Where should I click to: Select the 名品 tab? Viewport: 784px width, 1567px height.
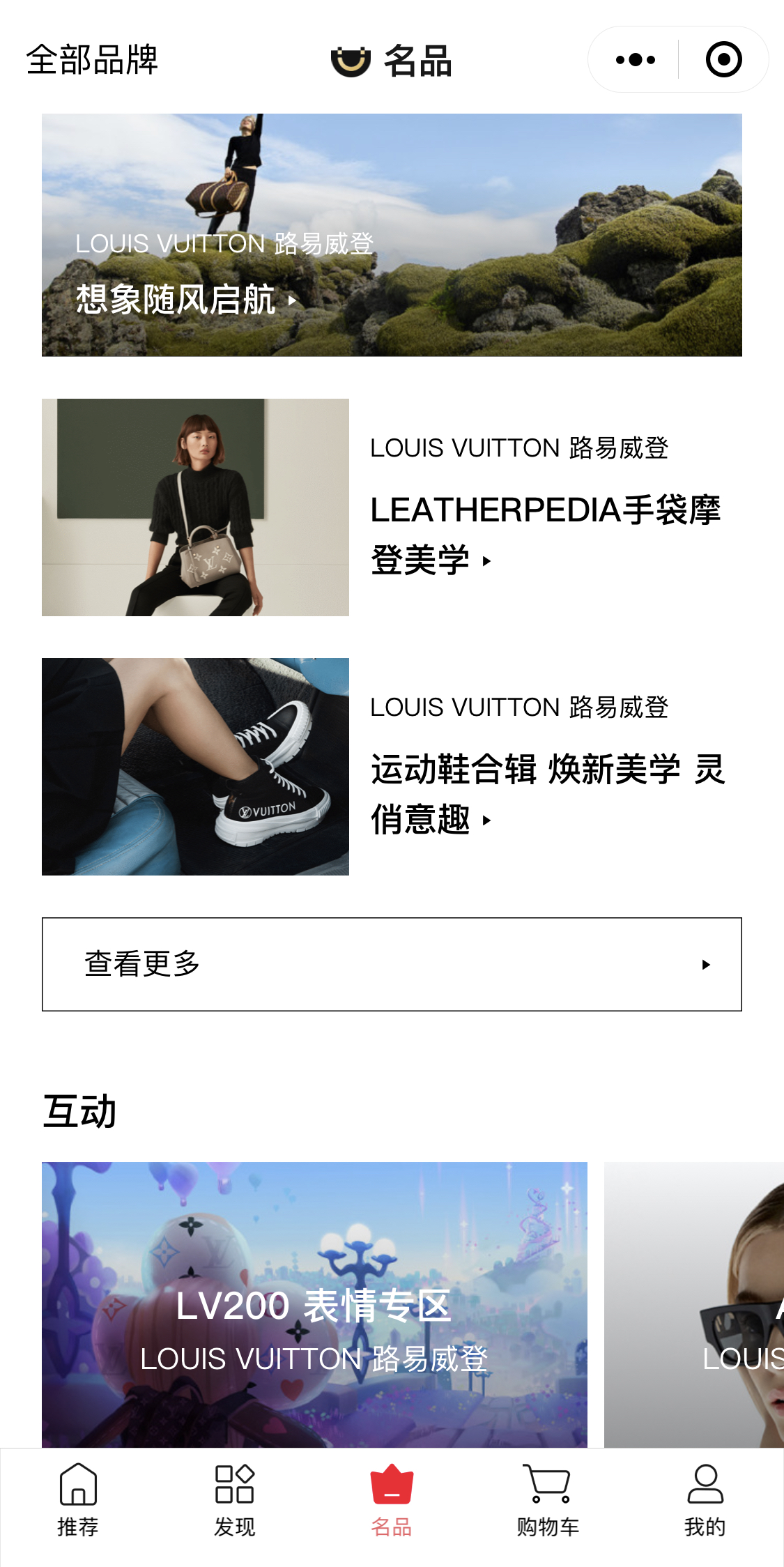(392, 1500)
